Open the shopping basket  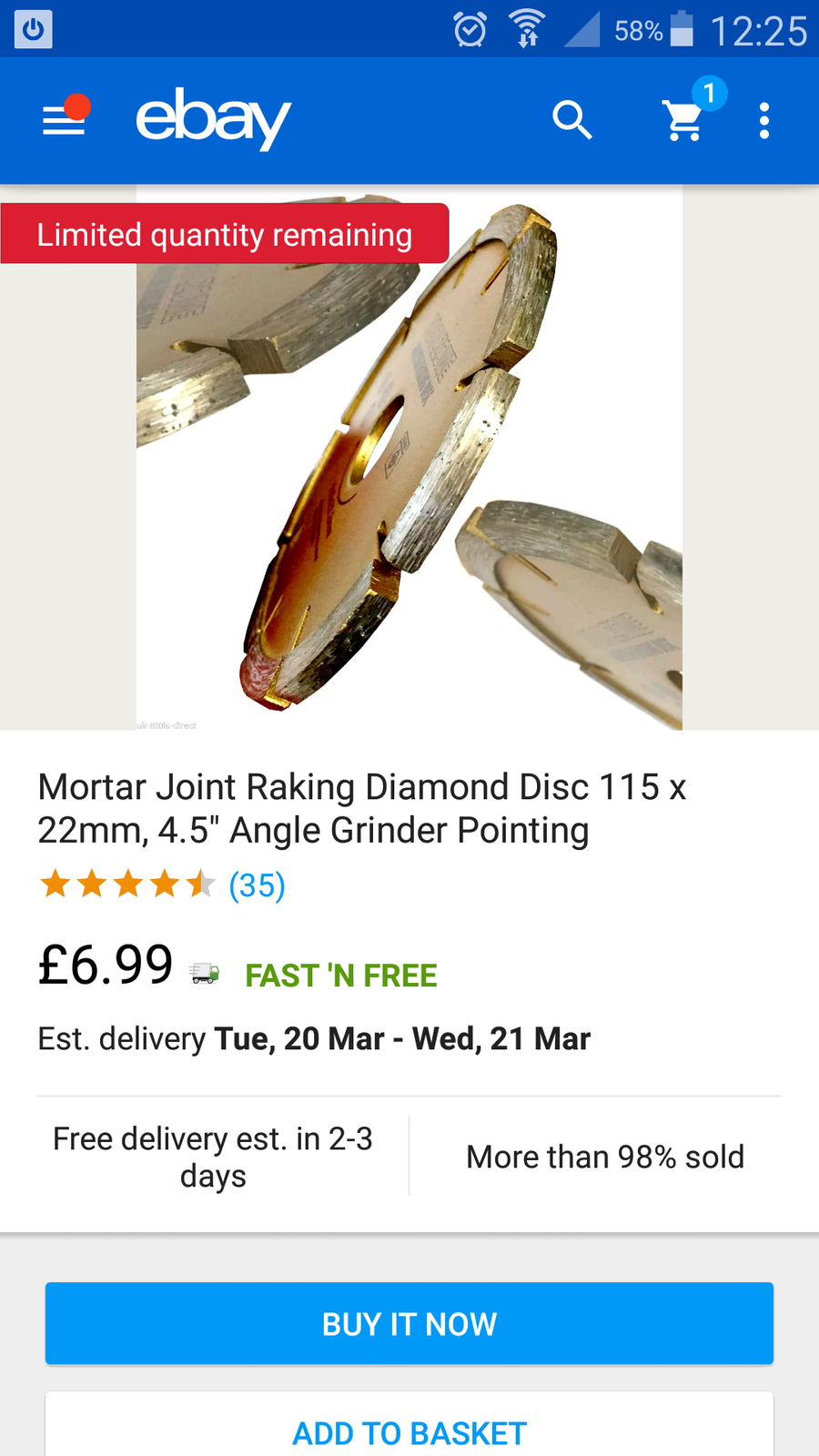pos(685,120)
